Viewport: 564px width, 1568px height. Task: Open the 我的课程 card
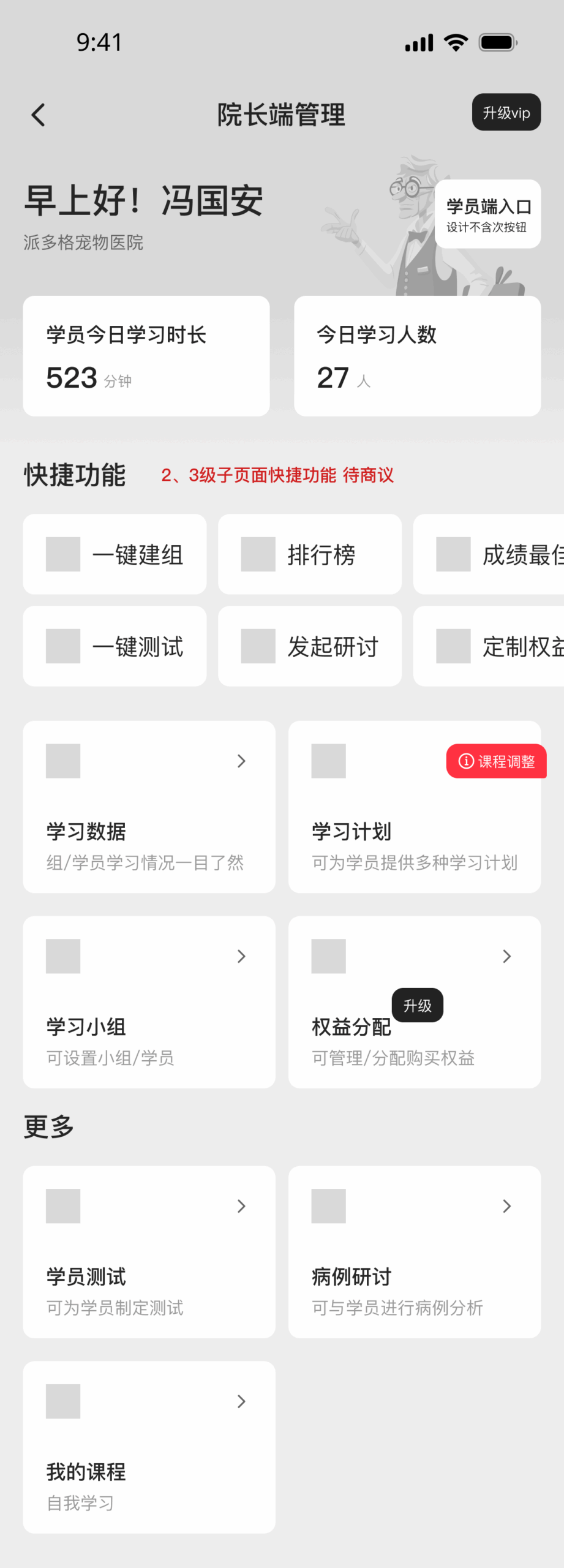(x=149, y=1447)
